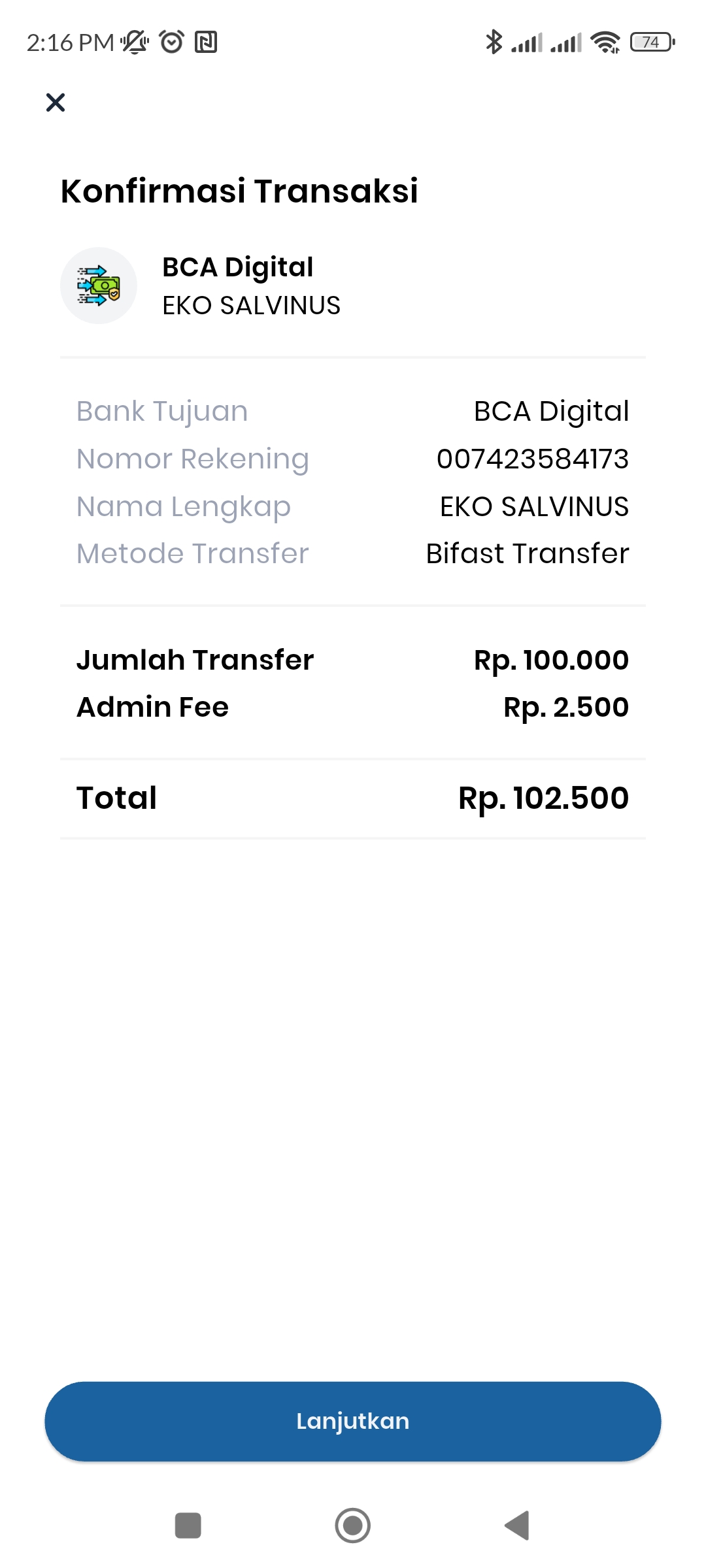Go back using the system back button
Screen dimensions: 706x1568
pos(517,1526)
